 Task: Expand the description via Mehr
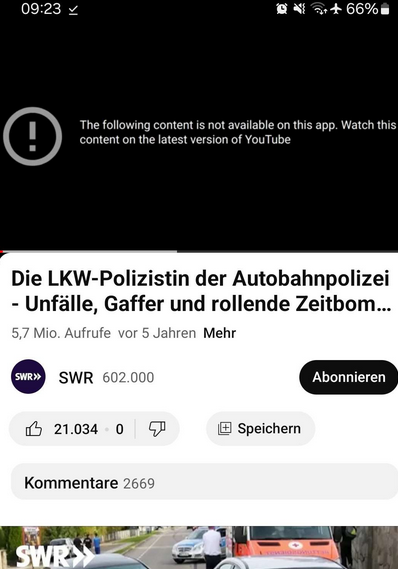pyautogui.click(x=219, y=333)
